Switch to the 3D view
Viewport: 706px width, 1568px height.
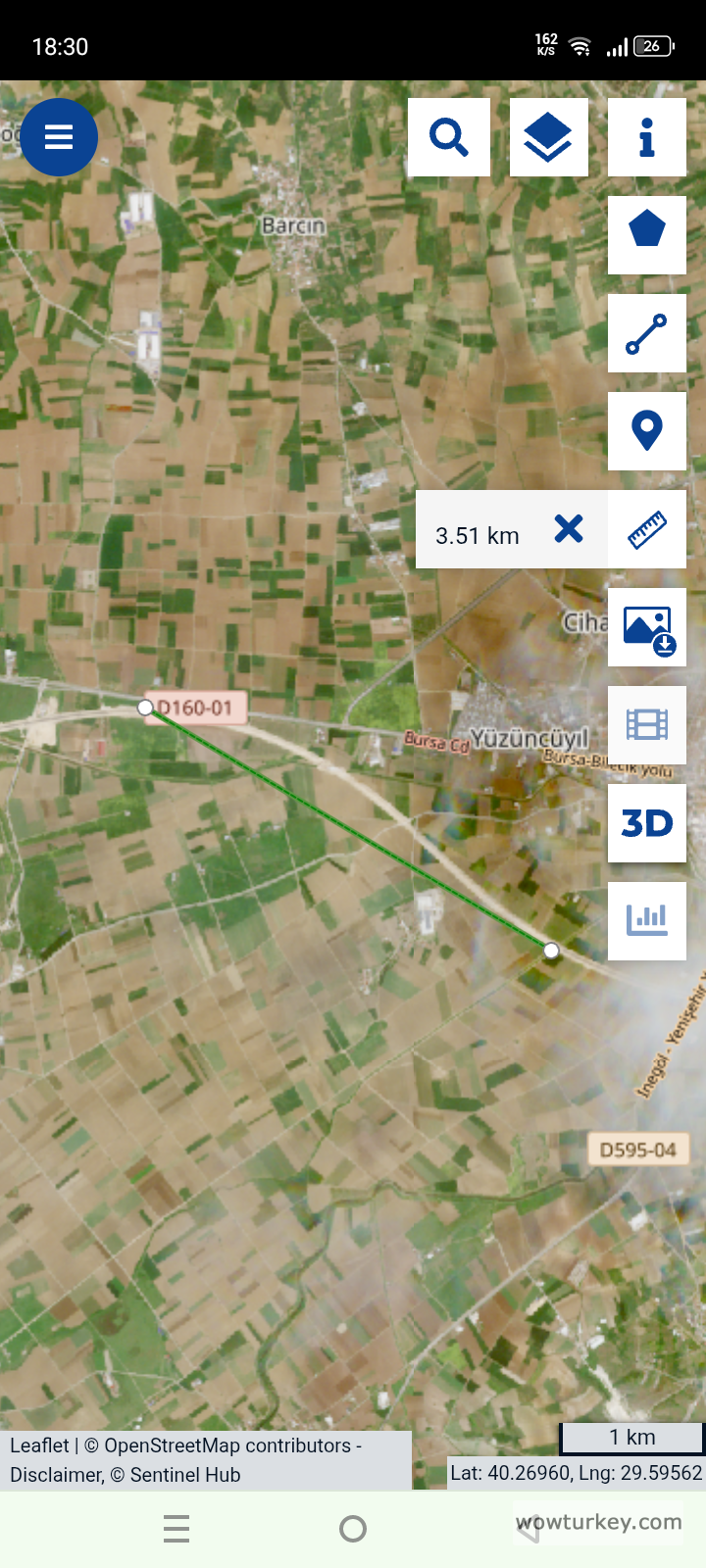tap(646, 823)
